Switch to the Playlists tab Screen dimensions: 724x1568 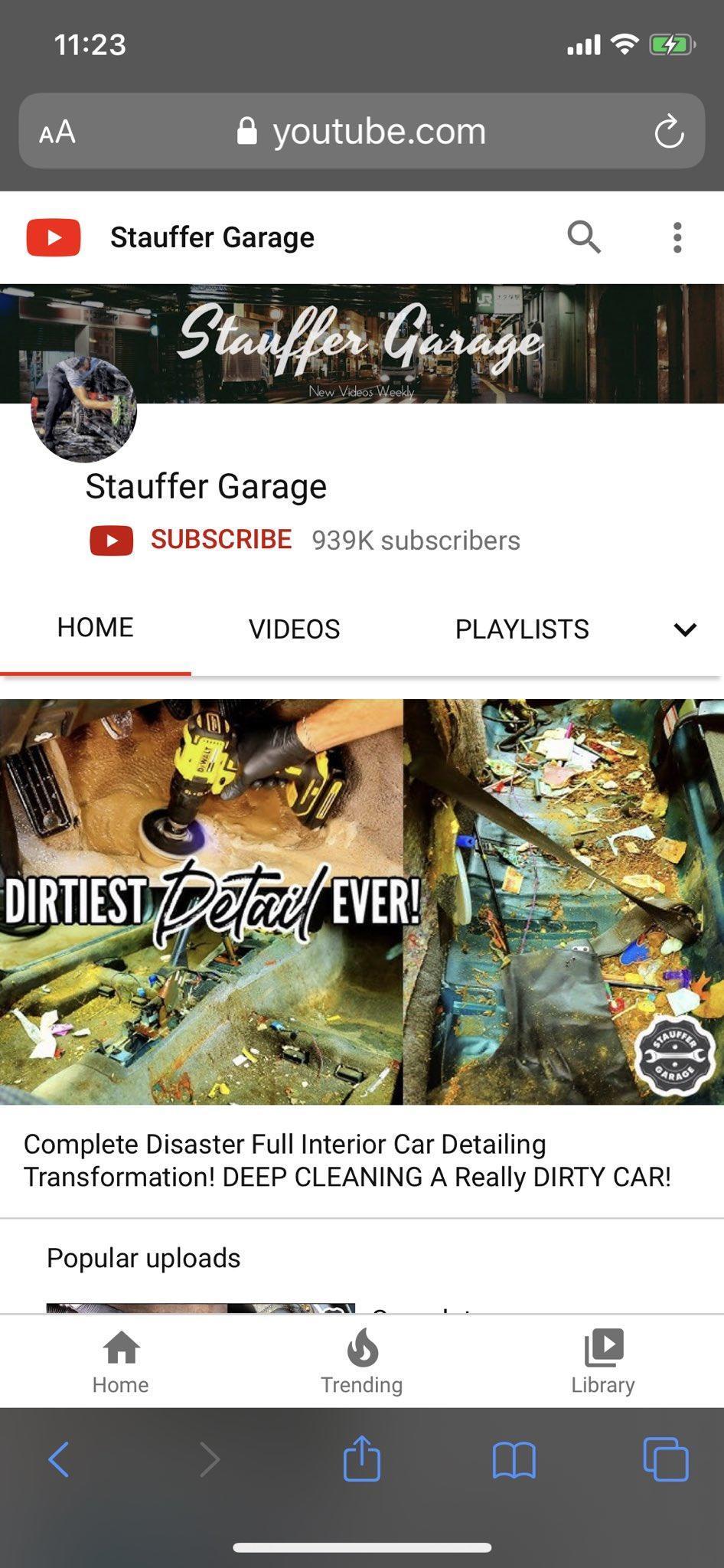pyautogui.click(x=522, y=629)
